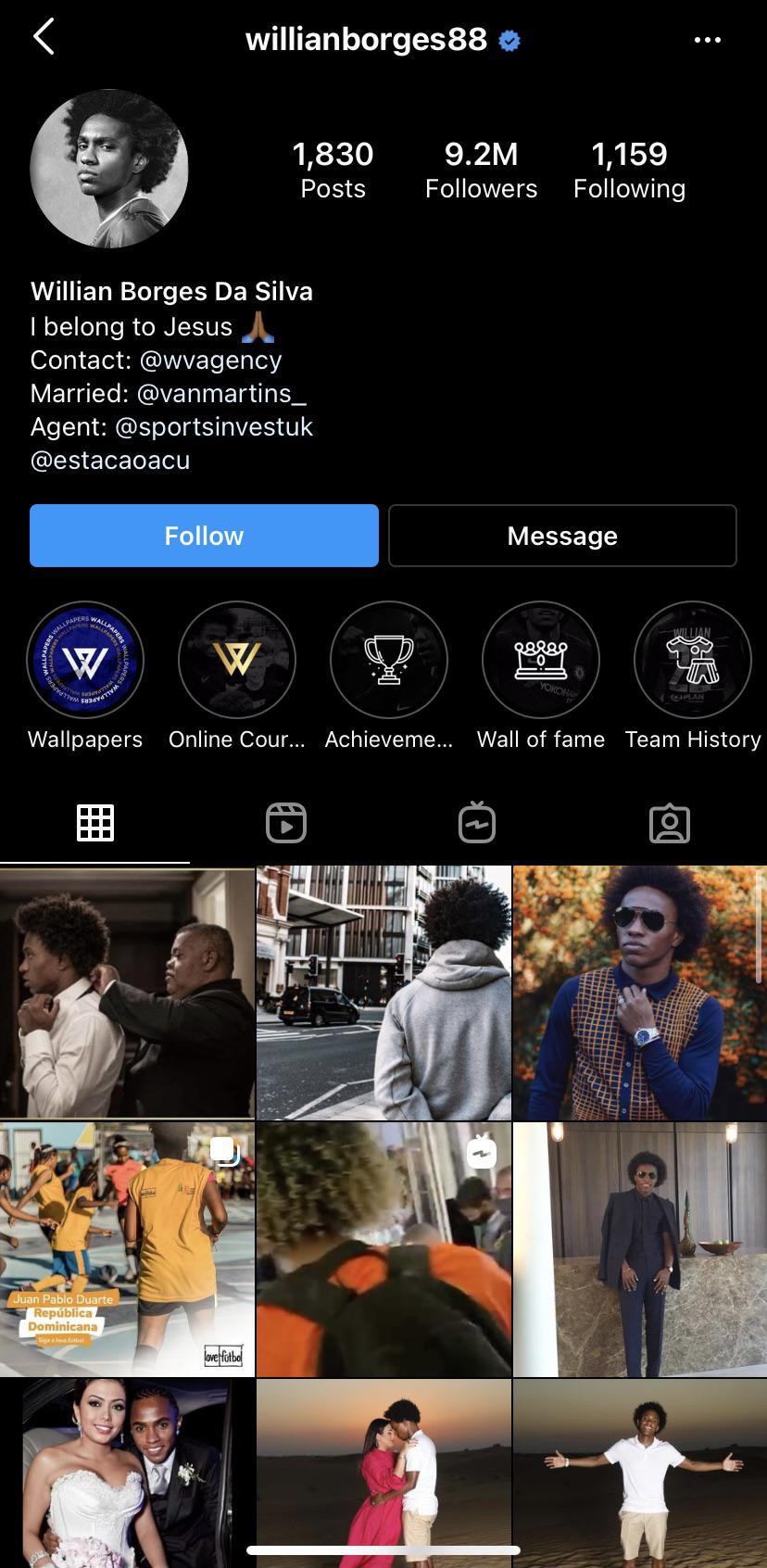Open the Achievements highlight
The height and width of the screenshot is (1568, 767).
[389, 661]
